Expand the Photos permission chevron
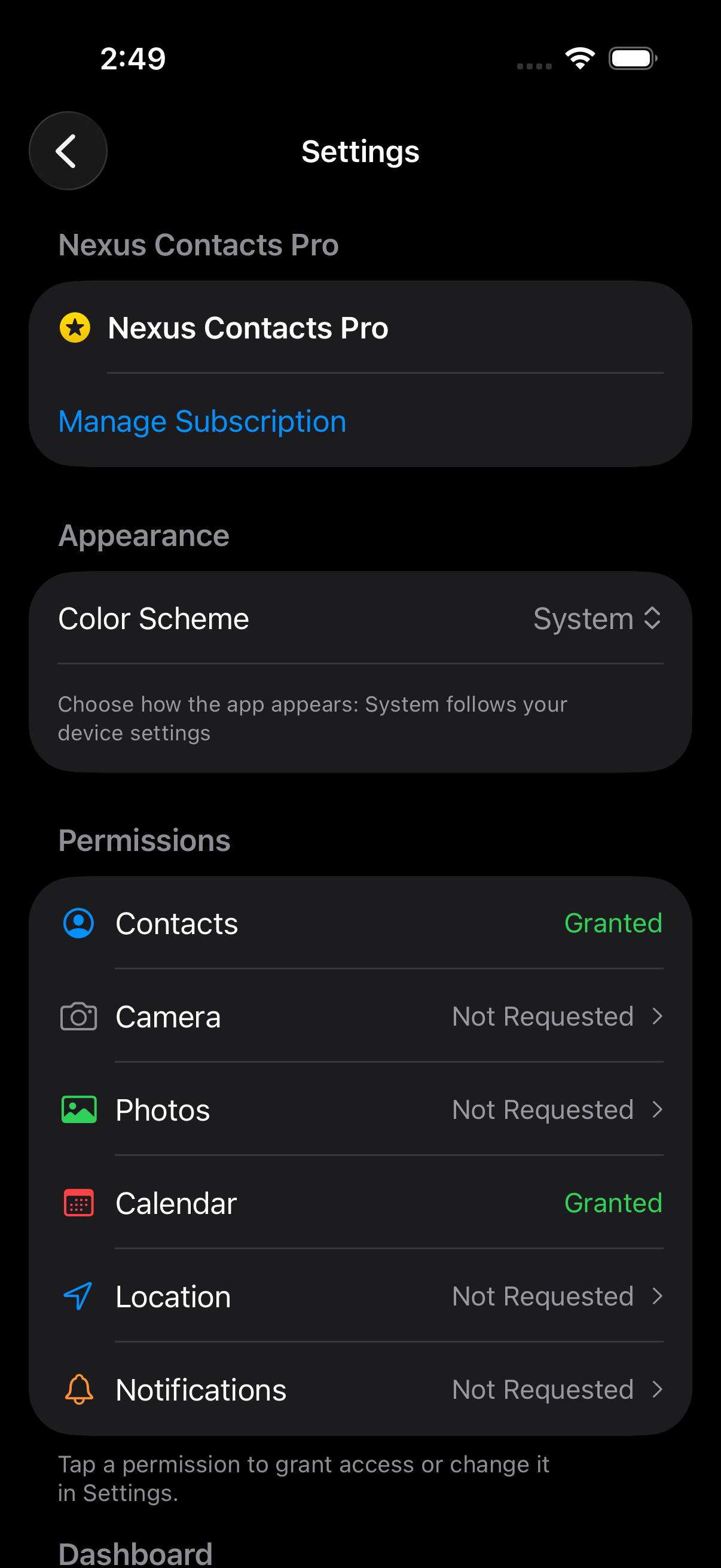Screen dimensions: 721x1568 tap(658, 1109)
